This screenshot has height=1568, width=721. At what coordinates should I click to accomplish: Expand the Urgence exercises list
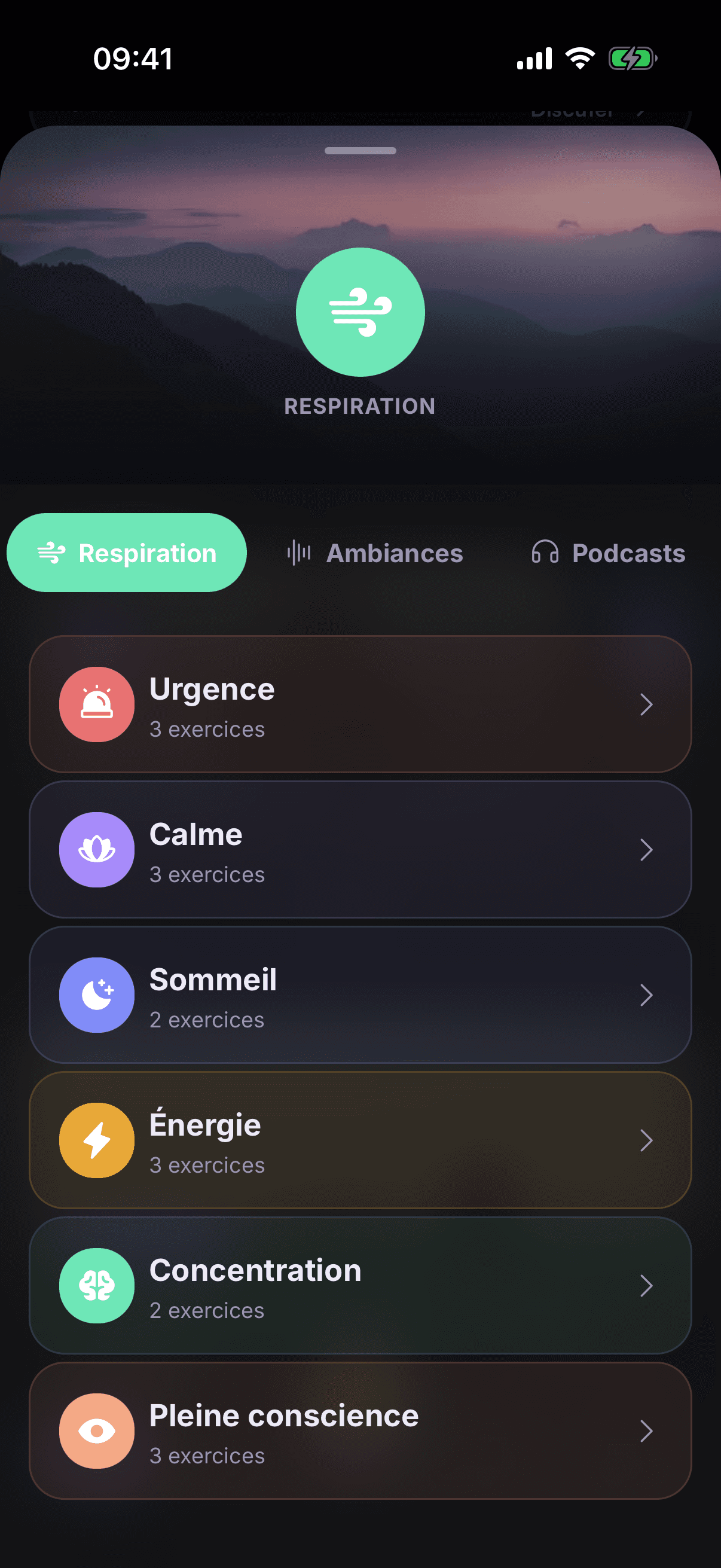pos(647,704)
